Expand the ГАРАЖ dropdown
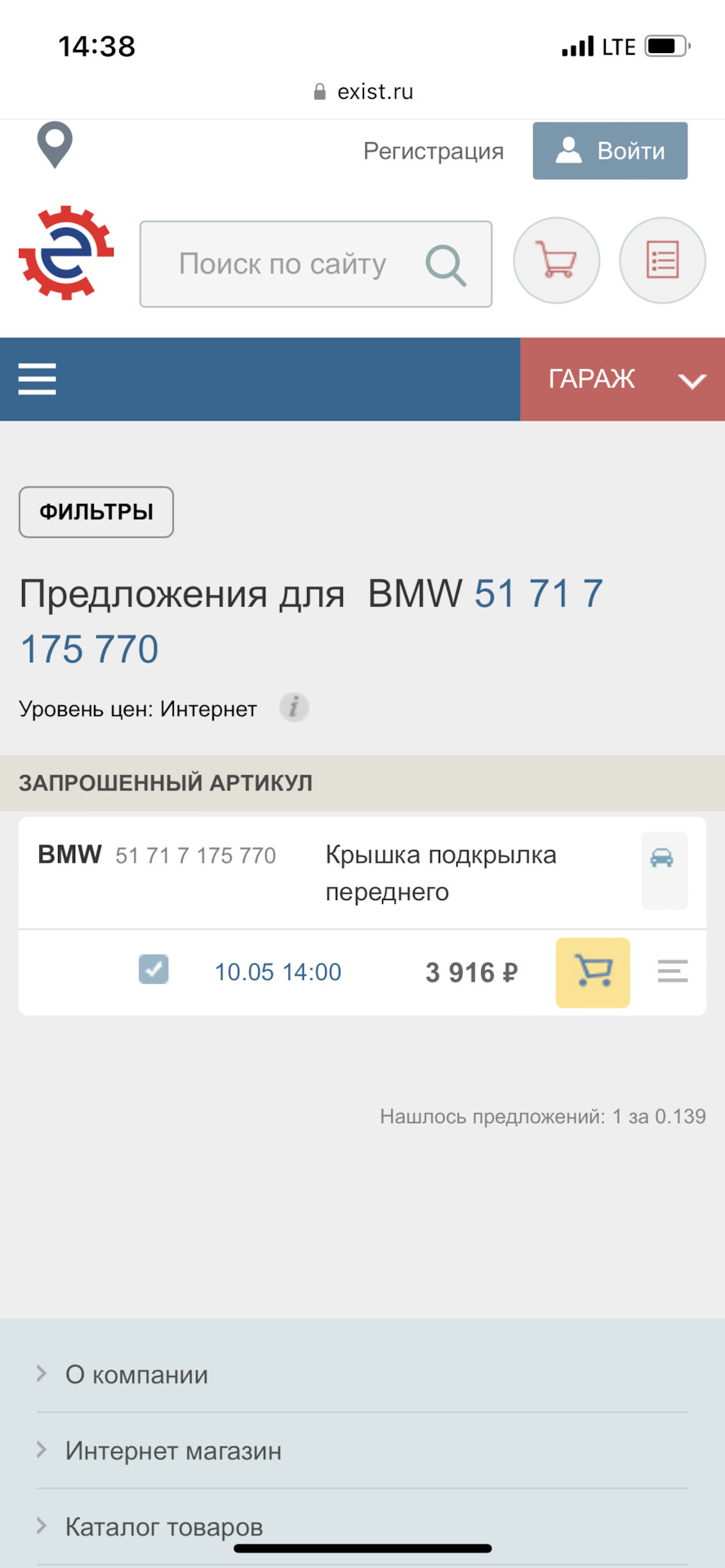The width and height of the screenshot is (725, 1568). click(623, 379)
